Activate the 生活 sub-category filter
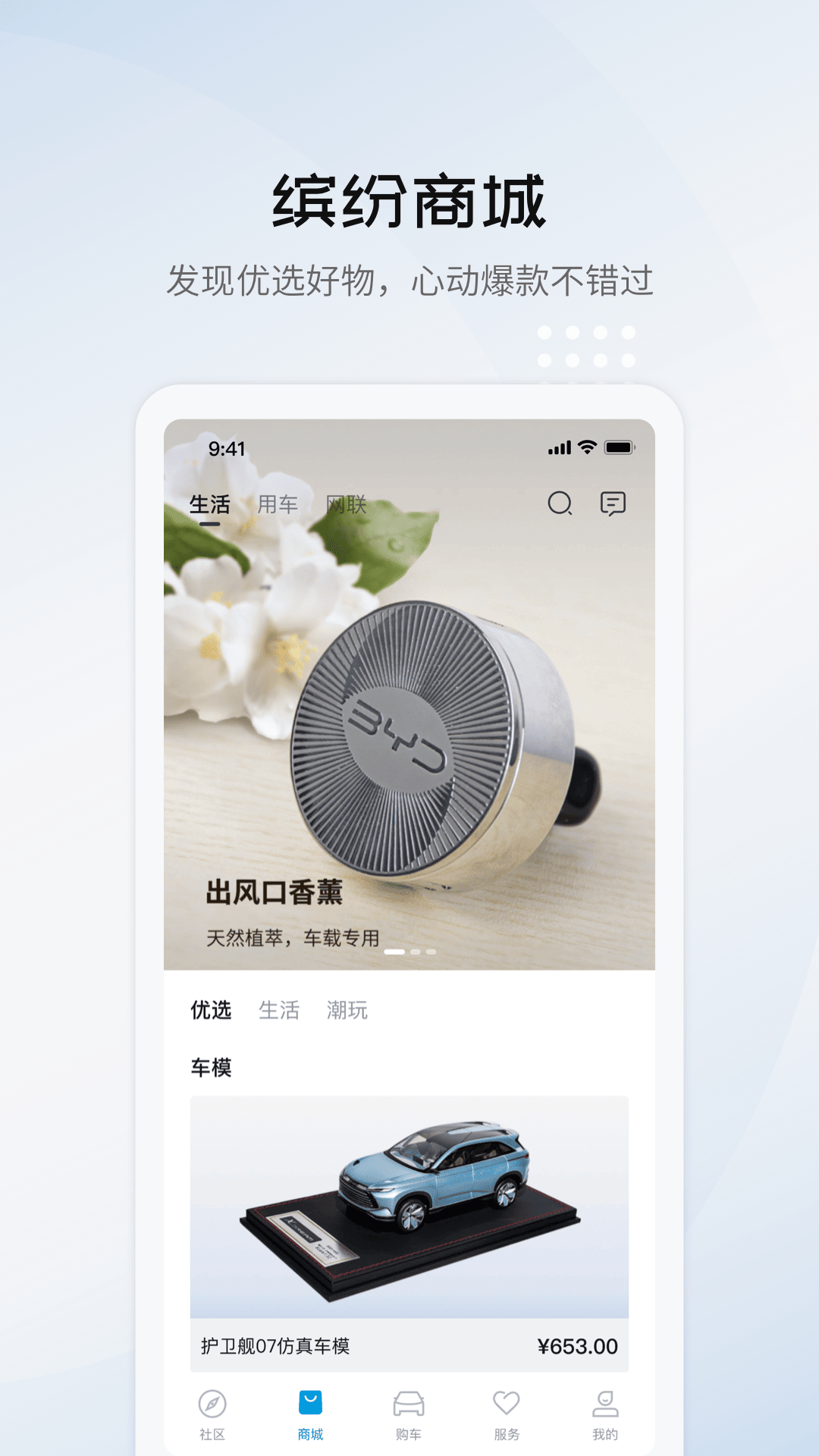819x1456 pixels. click(280, 1009)
